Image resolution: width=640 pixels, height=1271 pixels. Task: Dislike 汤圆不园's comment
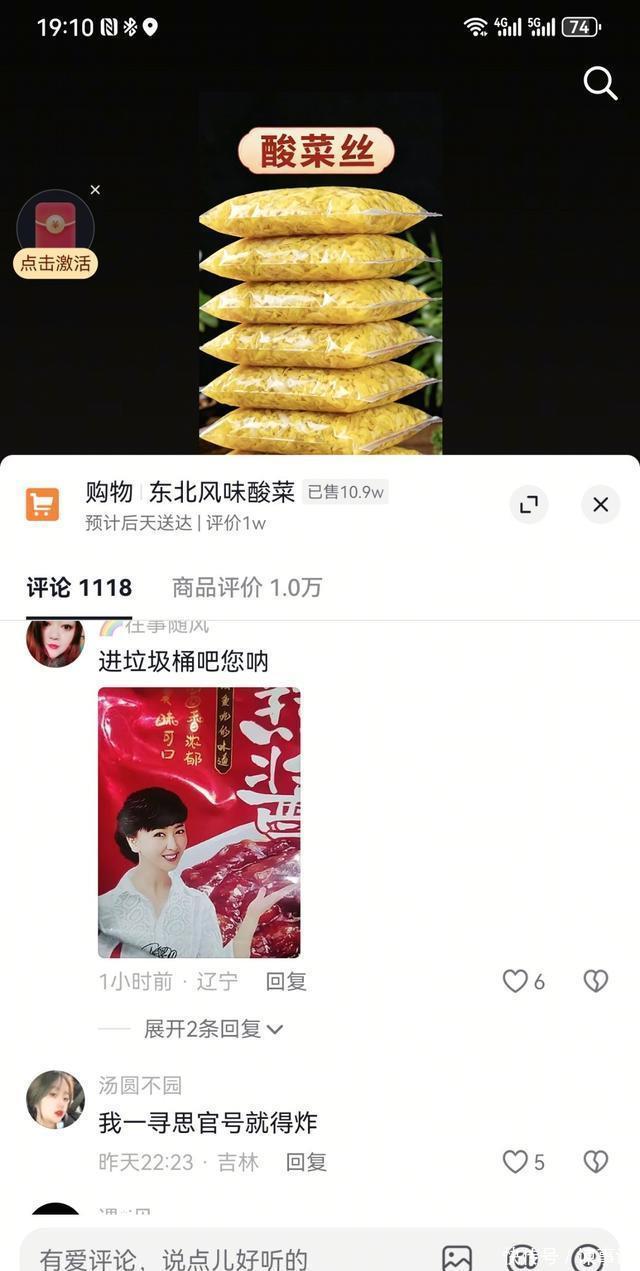click(x=596, y=1162)
